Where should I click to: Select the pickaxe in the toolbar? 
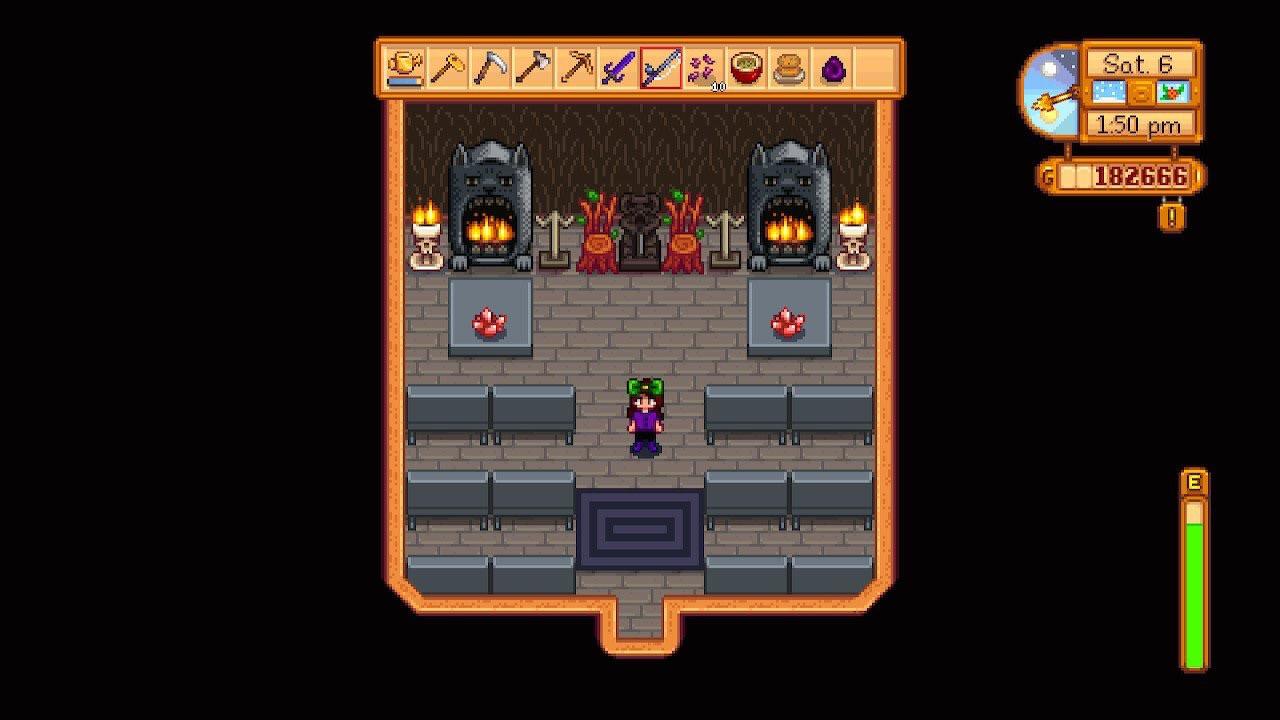tap(576, 68)
